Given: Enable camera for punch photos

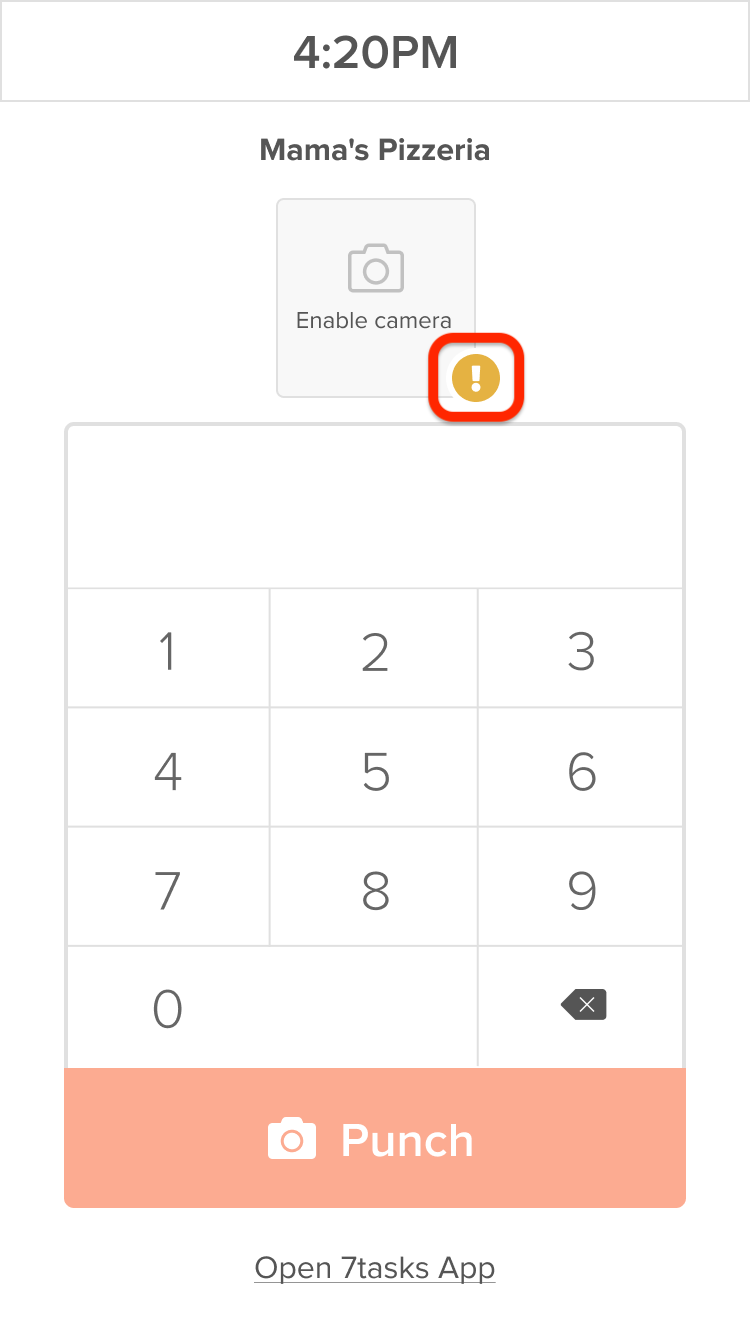Looking at the screenshot, I should (x=375, y=298).
